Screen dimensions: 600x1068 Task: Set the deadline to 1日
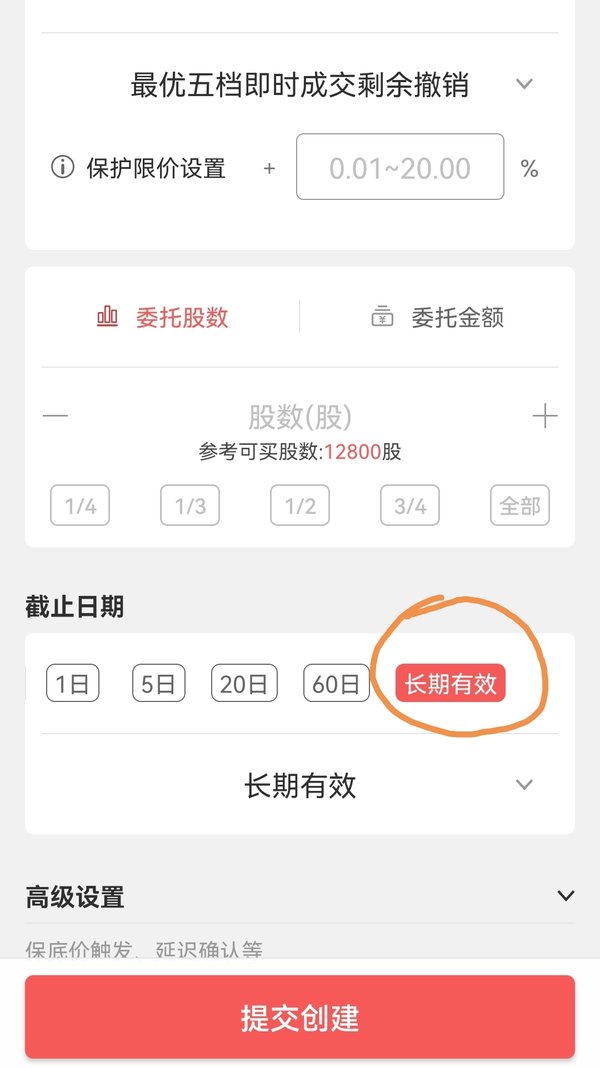tap(73, 683)
